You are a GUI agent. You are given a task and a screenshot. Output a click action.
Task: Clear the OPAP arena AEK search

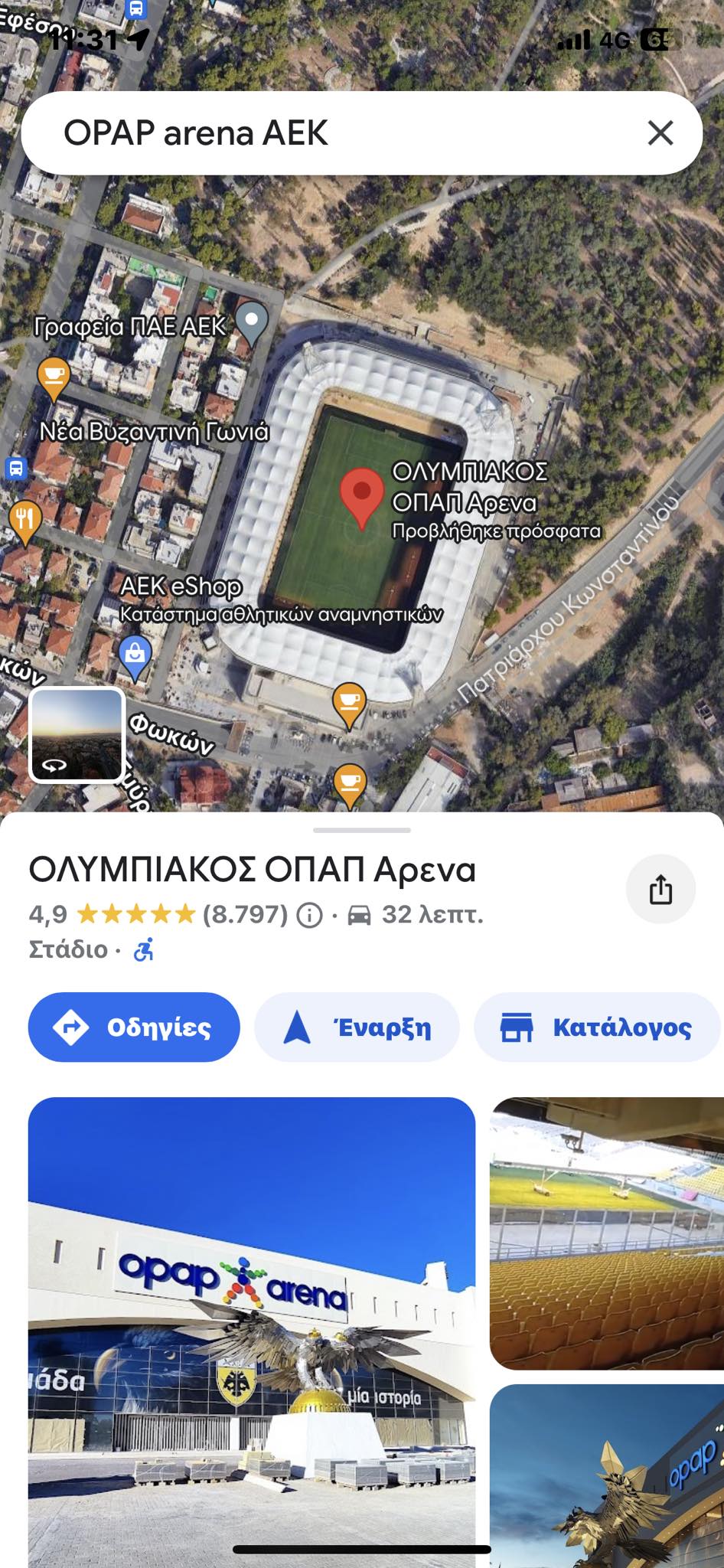(660, 133)
